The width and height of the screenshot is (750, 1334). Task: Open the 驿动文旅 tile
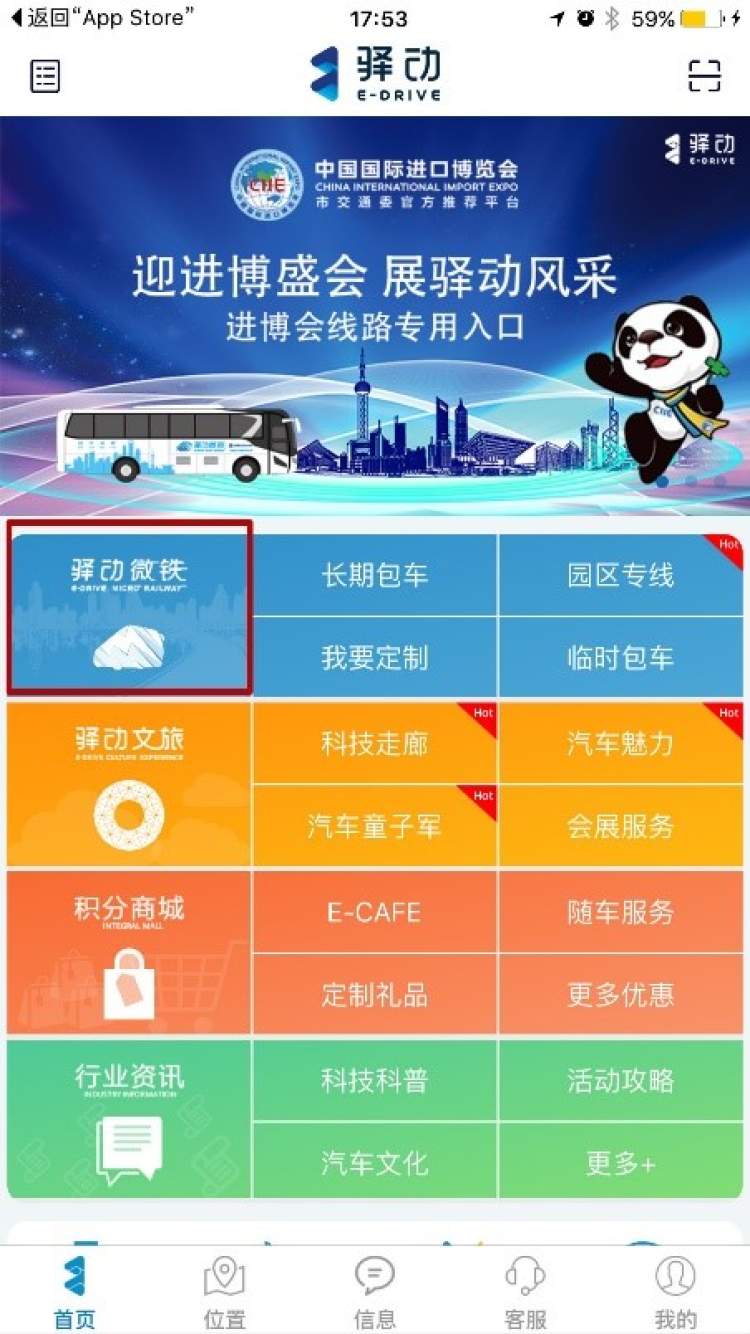click(129, 784)
